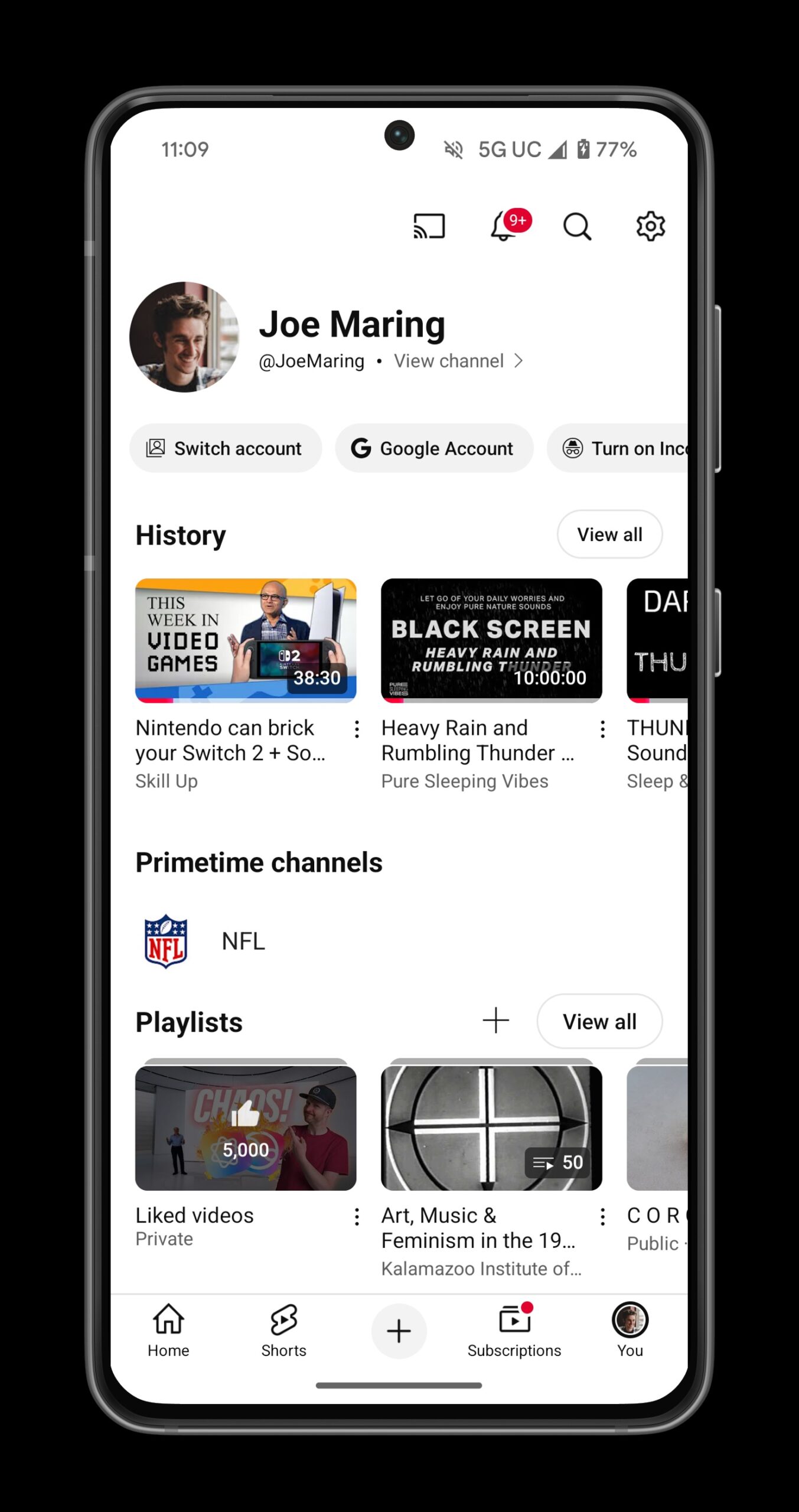This screenshot has width=799, height=1512.
Task: Create a new playlist with plus icon
Action: [x=495, y=1021]
